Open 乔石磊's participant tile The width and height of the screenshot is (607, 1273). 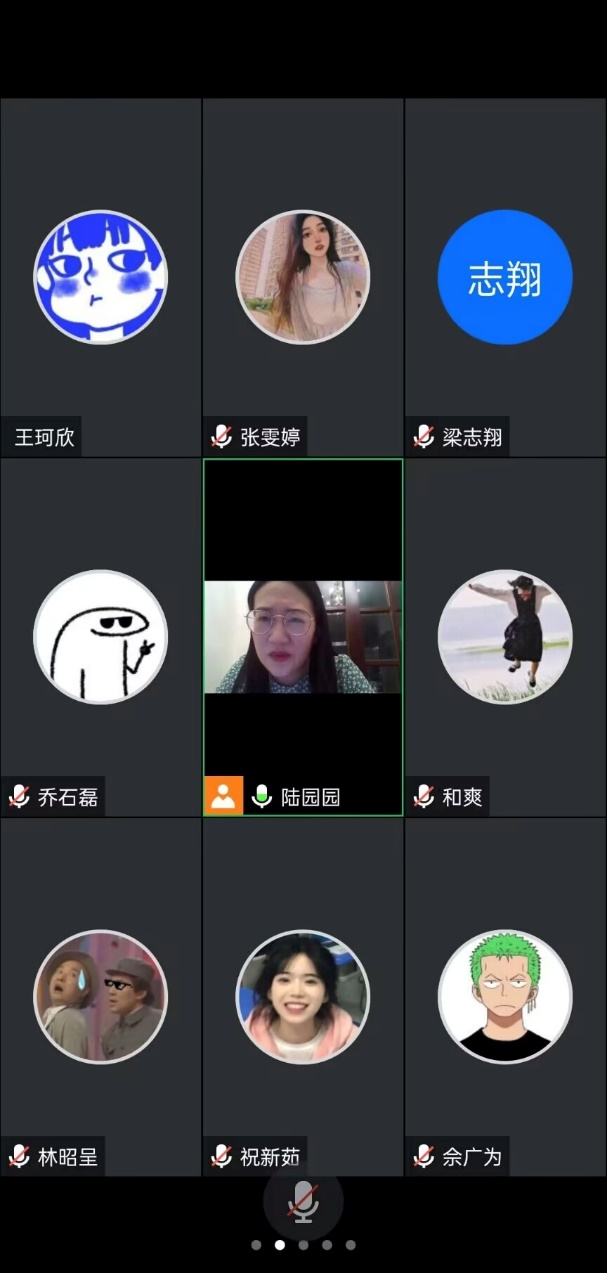pos(100,637)
